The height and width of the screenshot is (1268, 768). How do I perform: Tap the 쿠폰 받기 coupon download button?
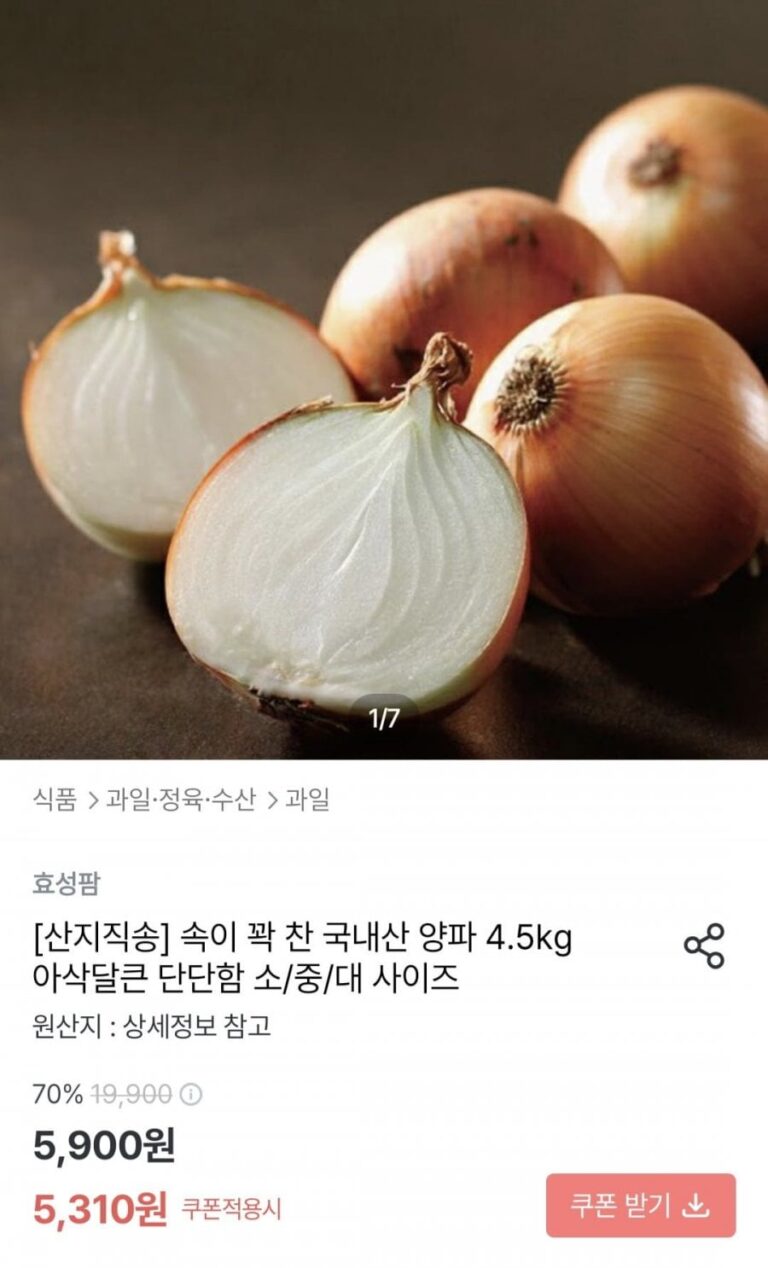(640, 1205)
